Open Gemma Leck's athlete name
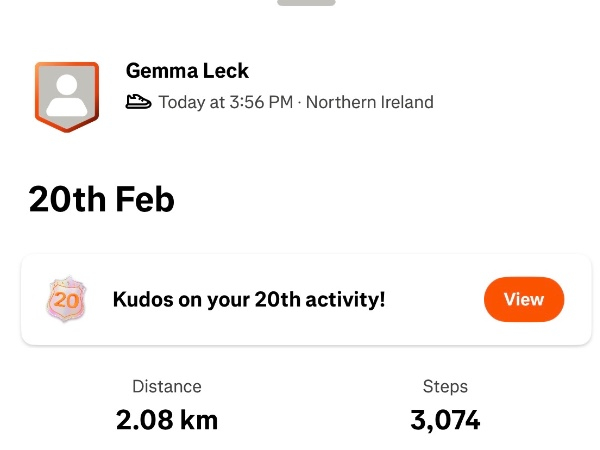Screen dimensions: 600x450 click(x=187, y=71)
